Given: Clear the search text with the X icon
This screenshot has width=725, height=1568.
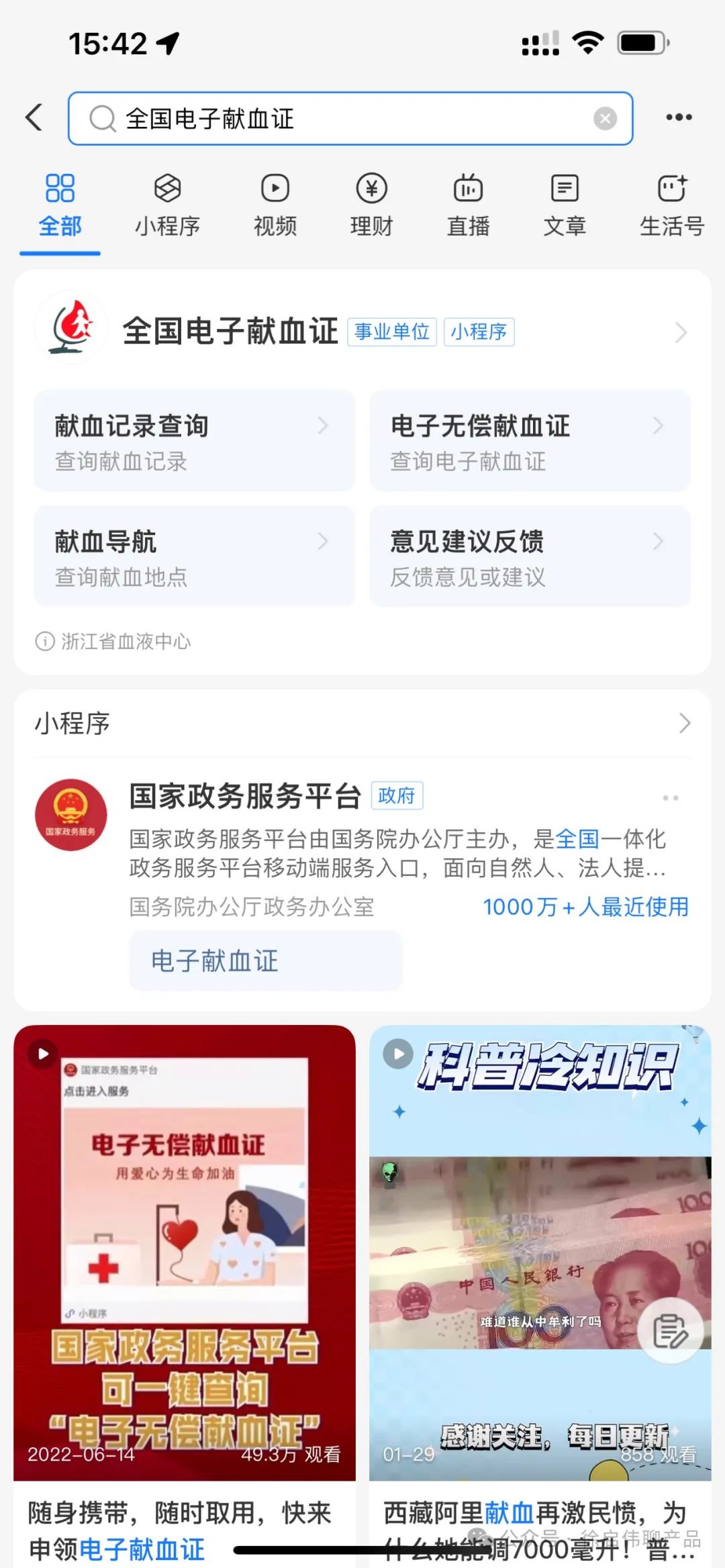Looking at the screenshot, I should click(605, 119).
